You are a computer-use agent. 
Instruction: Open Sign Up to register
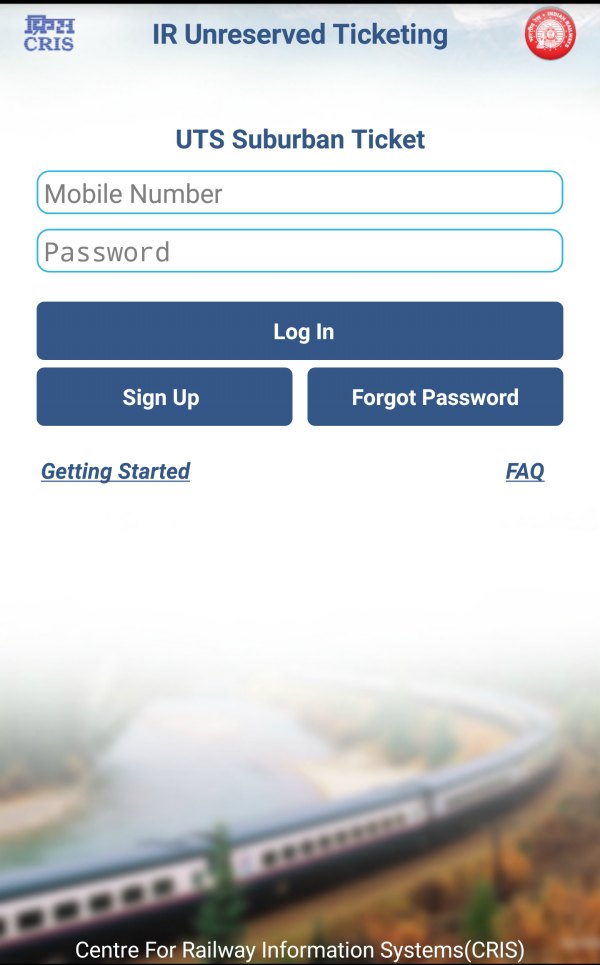164,396
